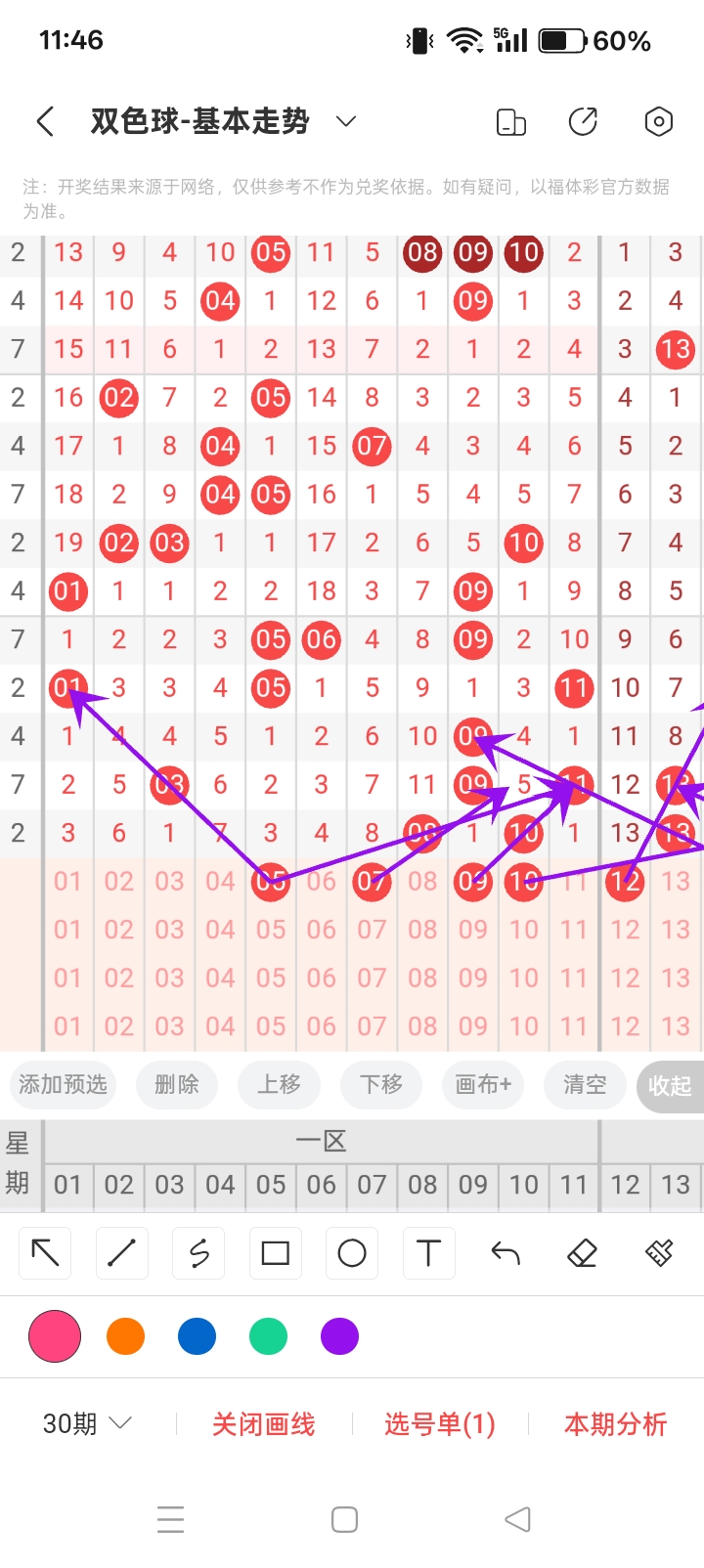Select the rectangle drawing tool
This screenshot has height=1568, width=704.
(x=275, y=1252)
